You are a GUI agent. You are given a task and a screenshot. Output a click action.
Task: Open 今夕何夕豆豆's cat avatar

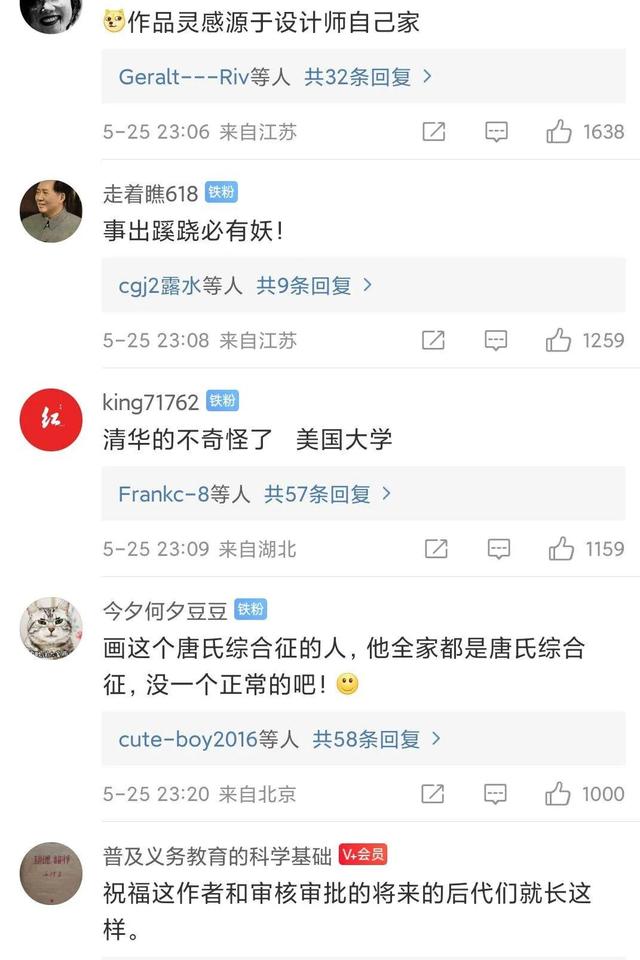(51, 629)
